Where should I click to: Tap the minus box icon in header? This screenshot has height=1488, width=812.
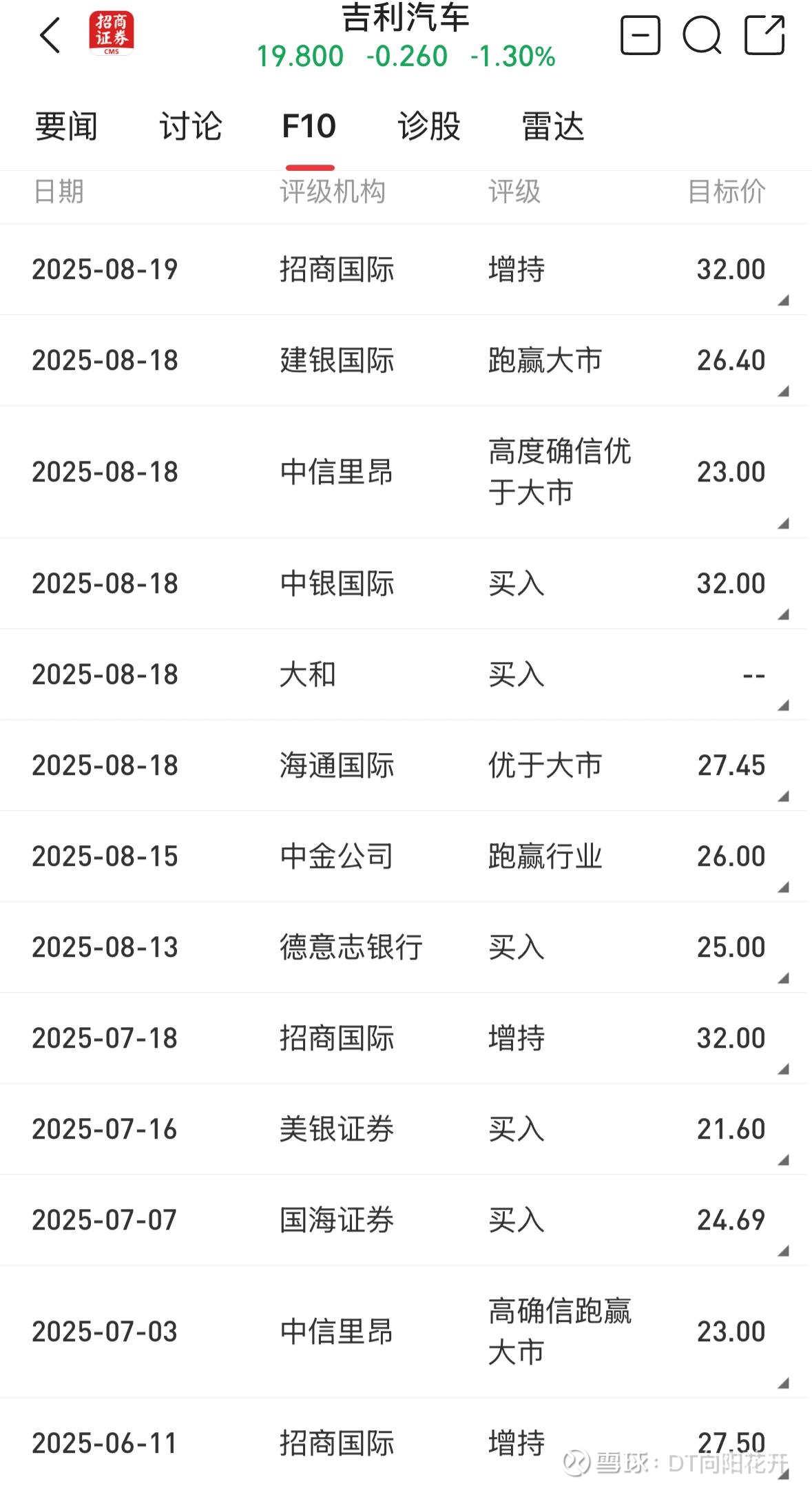640,35
